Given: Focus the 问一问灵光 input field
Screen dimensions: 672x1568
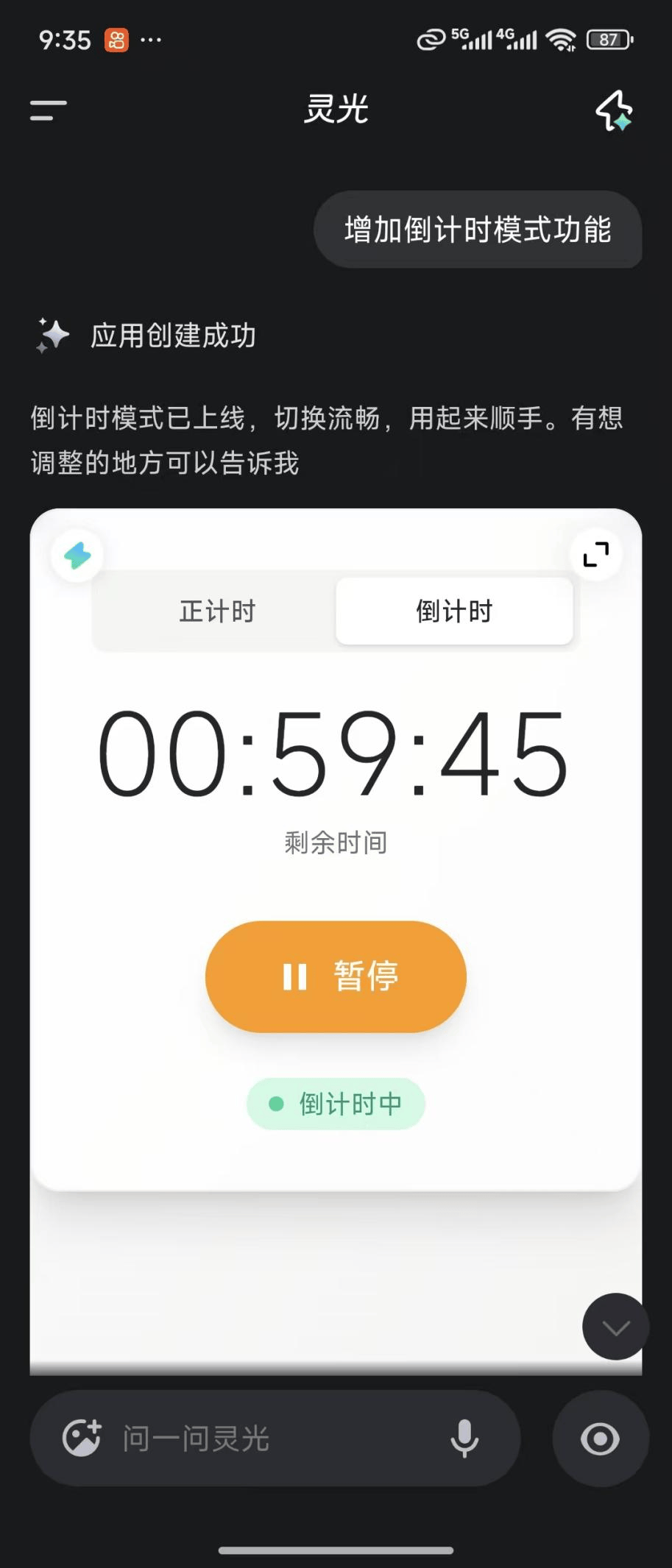Looking at the screenshot, I should [280, 1438].
